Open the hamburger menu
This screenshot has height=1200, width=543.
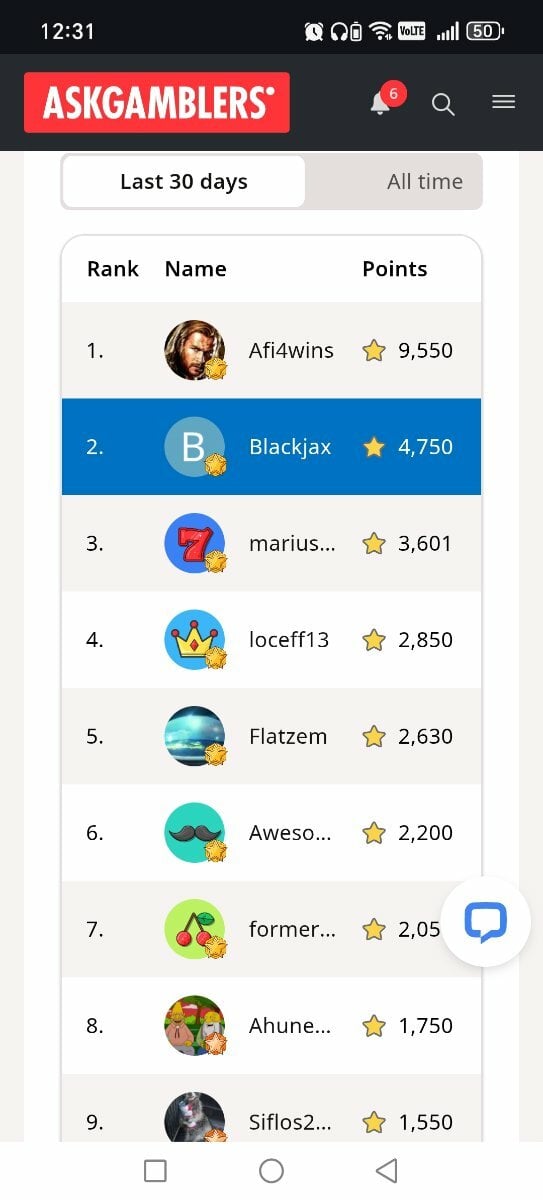pyautogui.click(x=503, y=102)
